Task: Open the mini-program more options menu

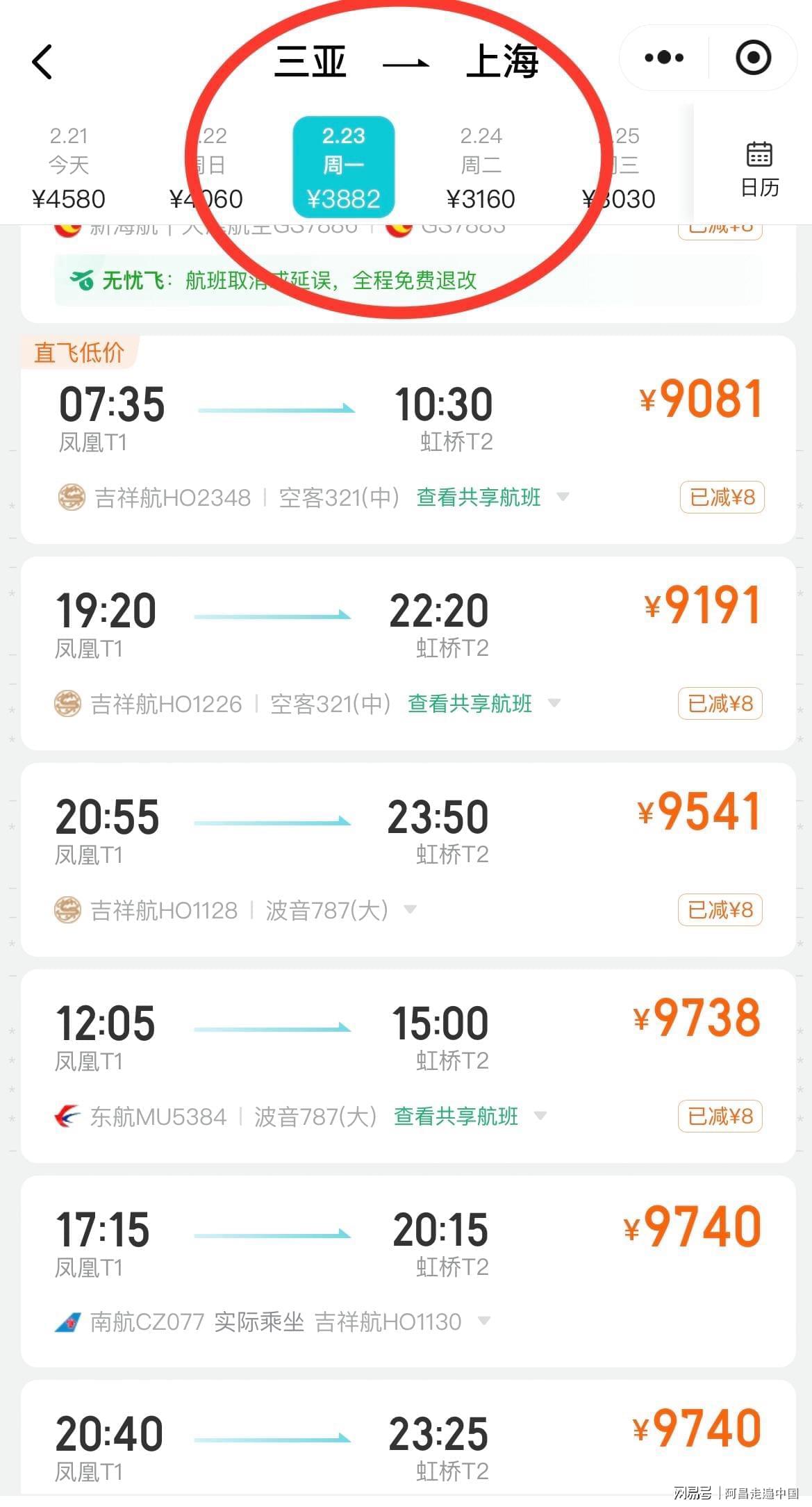Action: click(663, 58)
